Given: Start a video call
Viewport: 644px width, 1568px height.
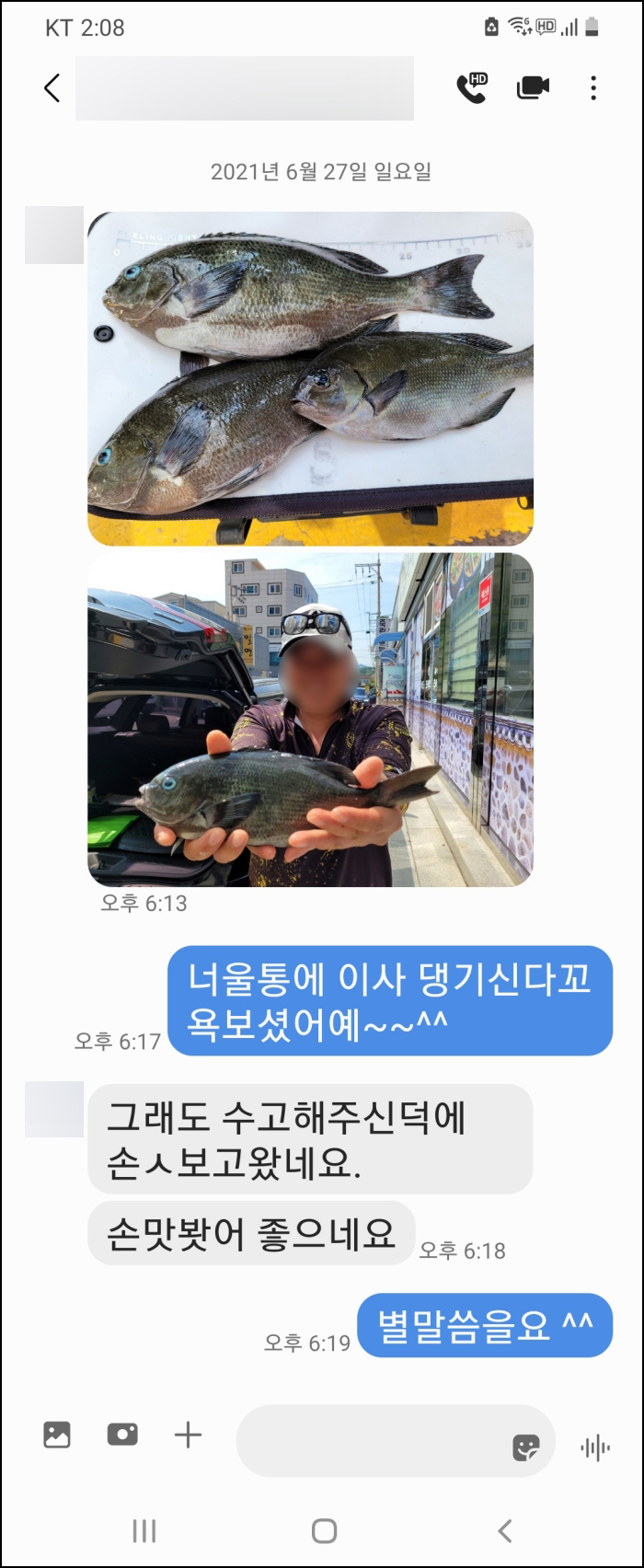Looking at the screenshot, I should (533, 88).
